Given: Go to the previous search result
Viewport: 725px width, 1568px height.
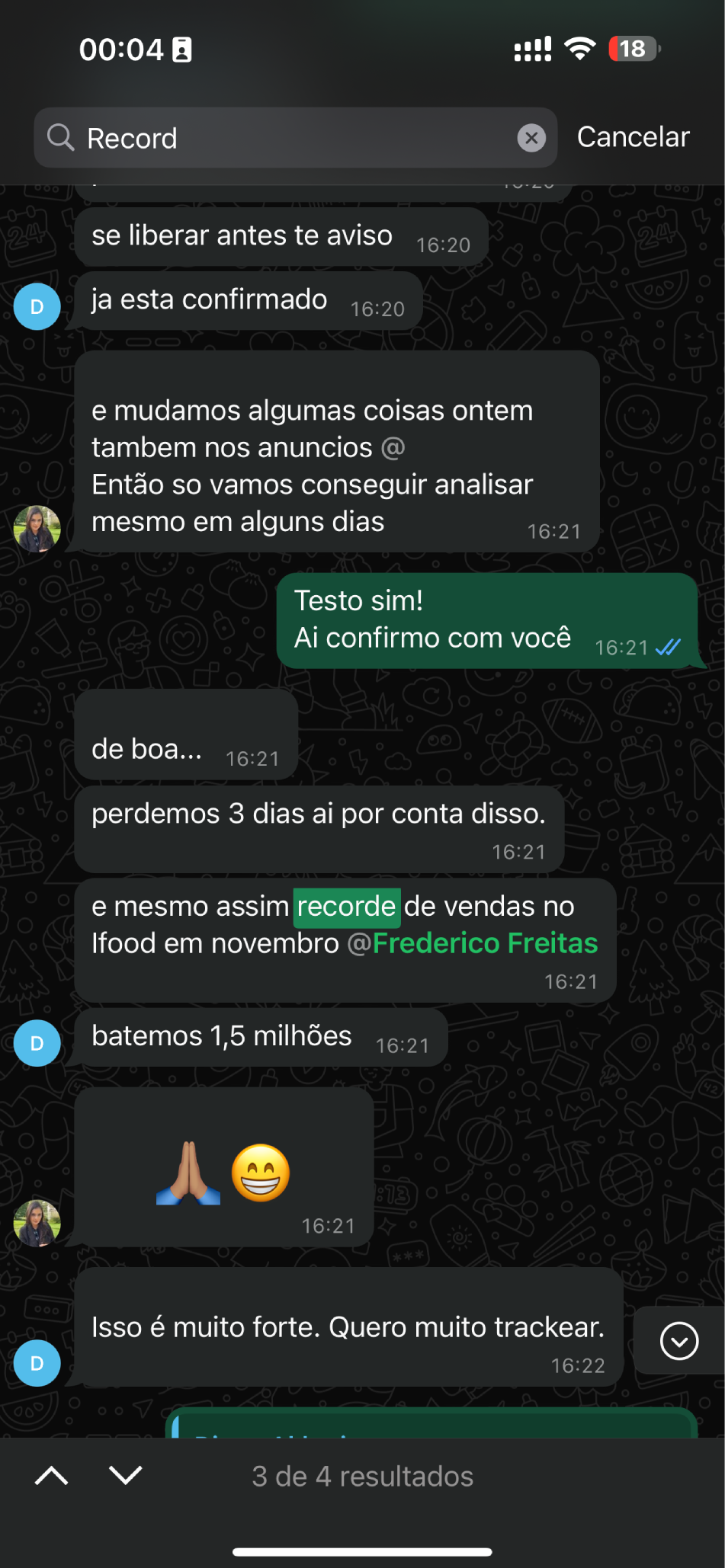Looking at the screenshot, I should coord(52,1476).
